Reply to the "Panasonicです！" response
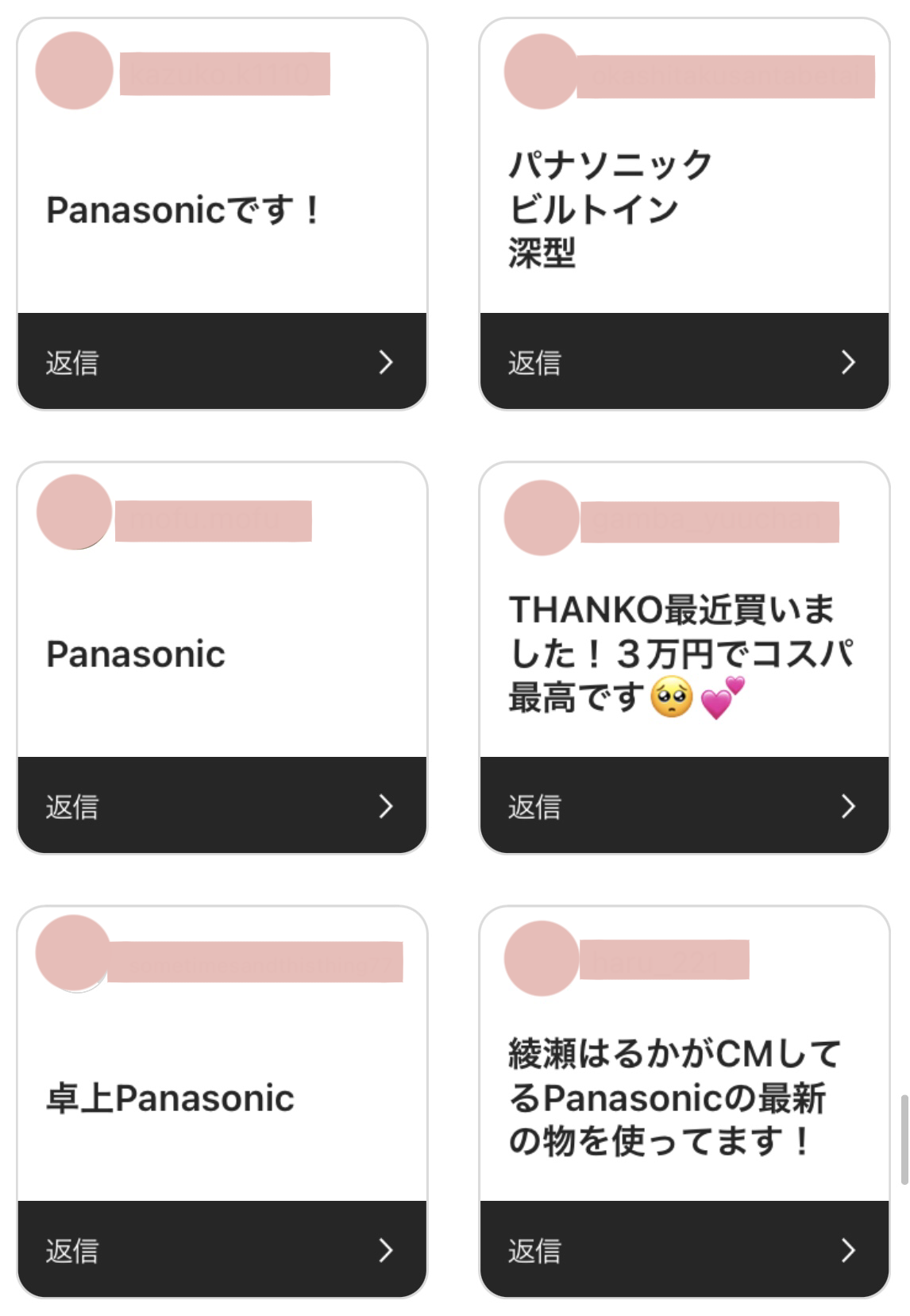The width and height of the screenshot is (910, 1316). (x=222, y=362)
